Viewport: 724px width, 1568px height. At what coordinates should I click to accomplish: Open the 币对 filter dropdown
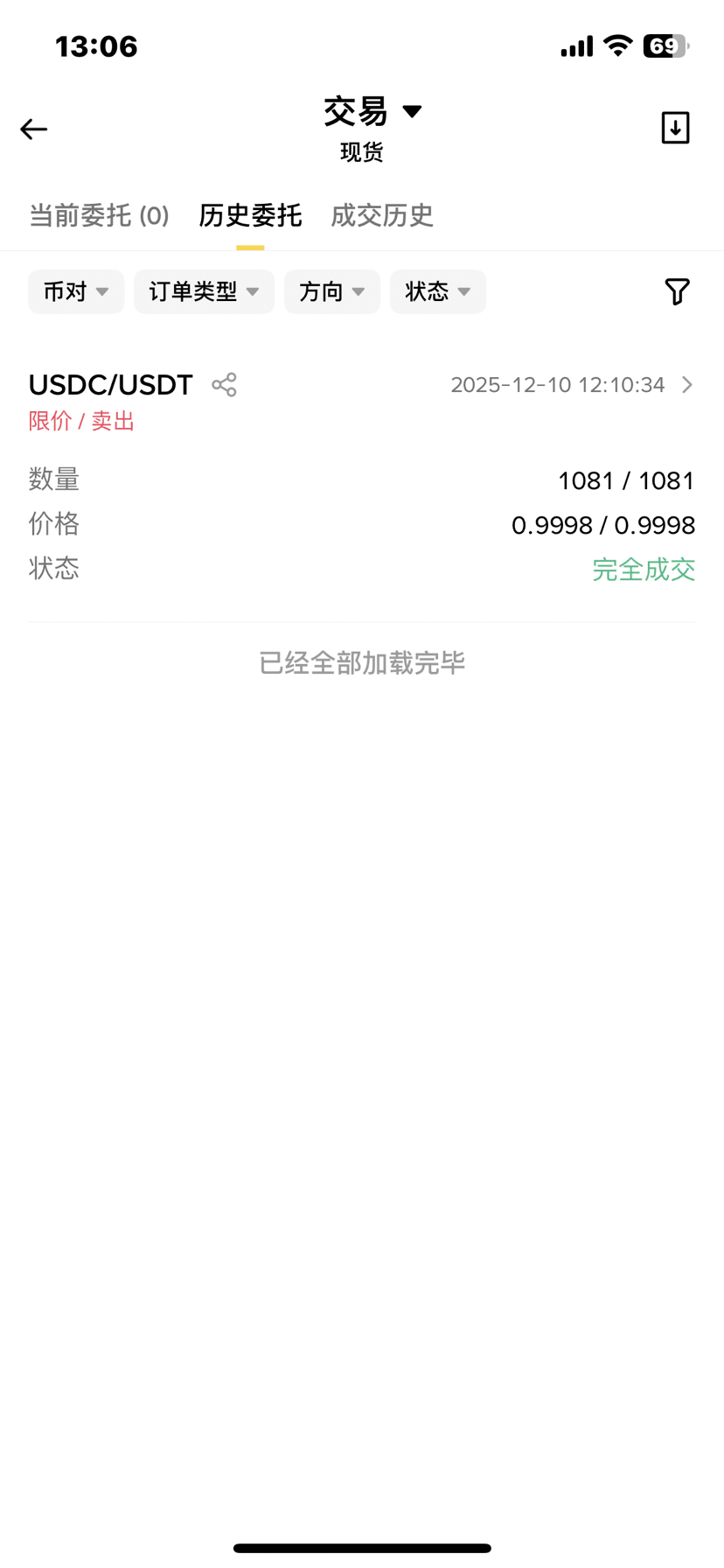click(x=76, y=291)
